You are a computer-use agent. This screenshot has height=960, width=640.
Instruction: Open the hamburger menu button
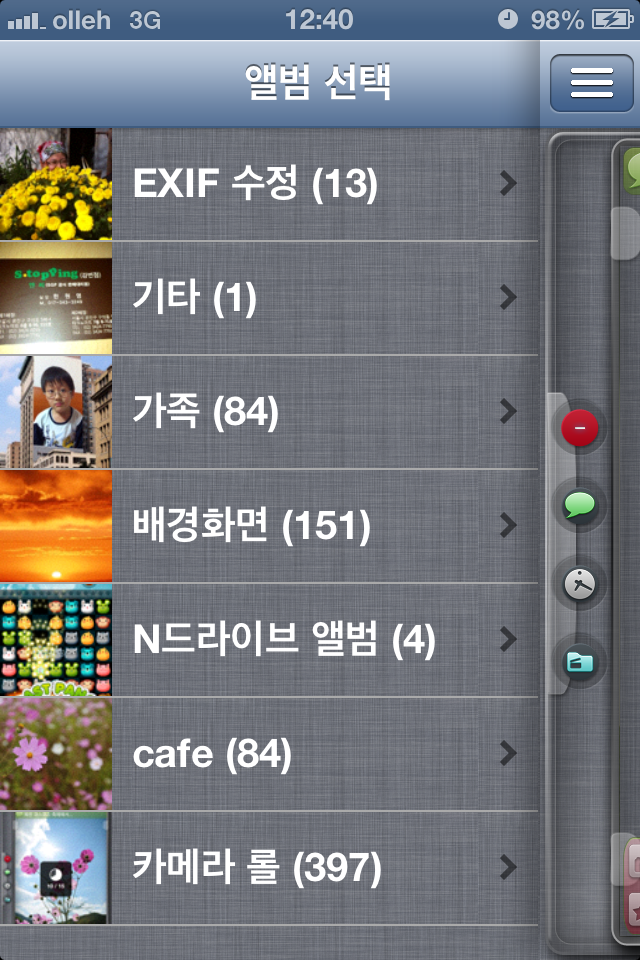point(591,82)
